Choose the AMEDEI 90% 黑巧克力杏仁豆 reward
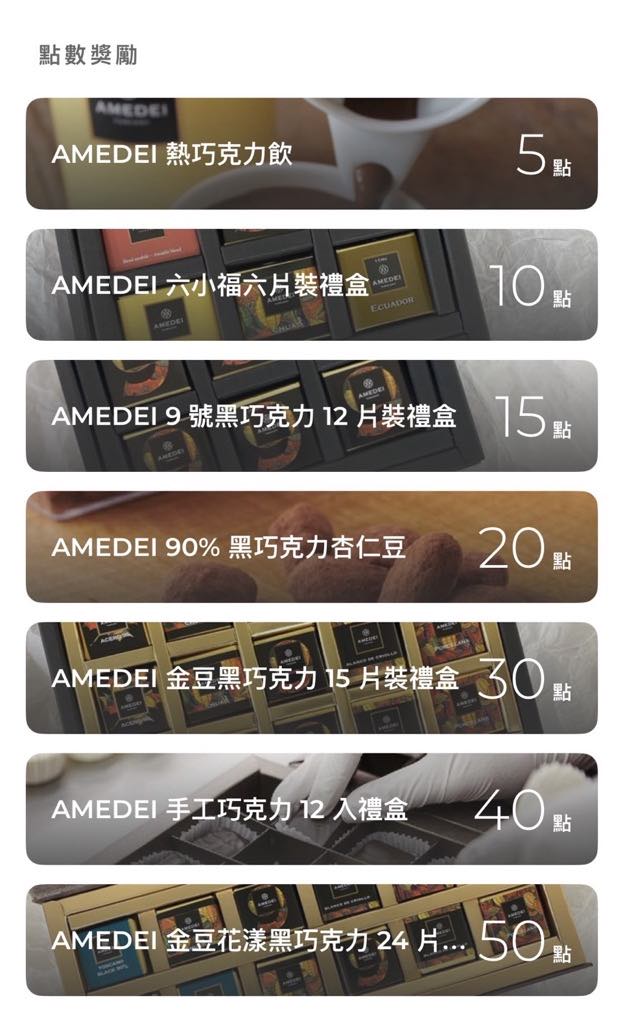 pos(311,547)
